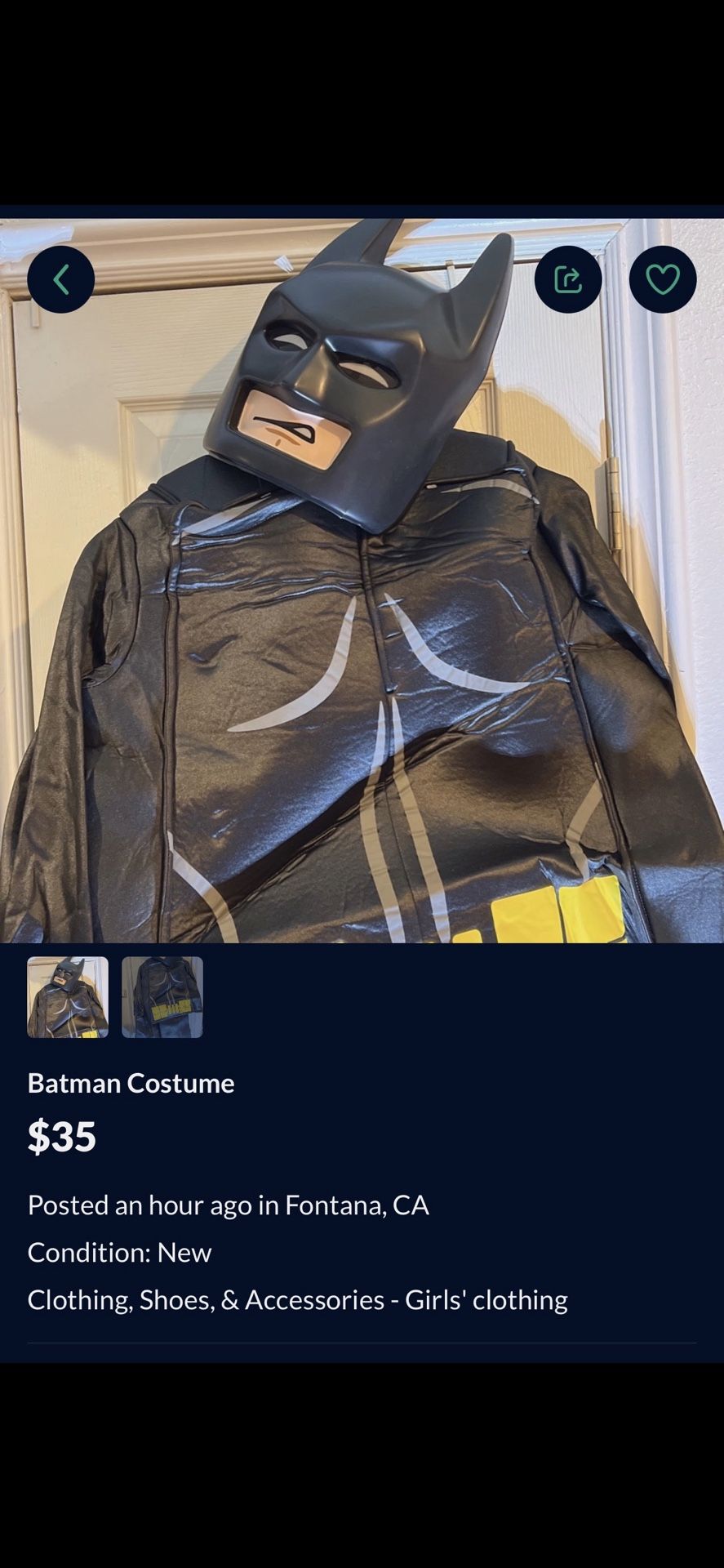Select the $35 price label

pyautogui.click(x=61, y=1135)
